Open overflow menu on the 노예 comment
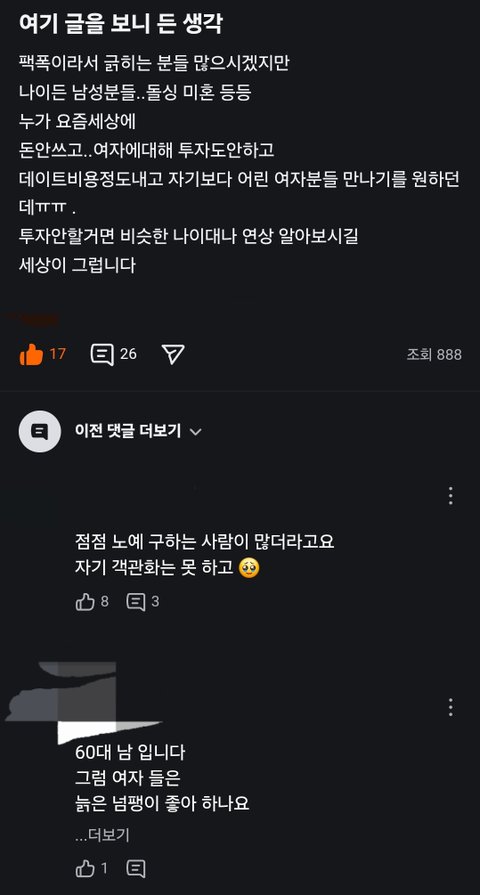The height and width of the screenshot is (895, 480). 450,495
